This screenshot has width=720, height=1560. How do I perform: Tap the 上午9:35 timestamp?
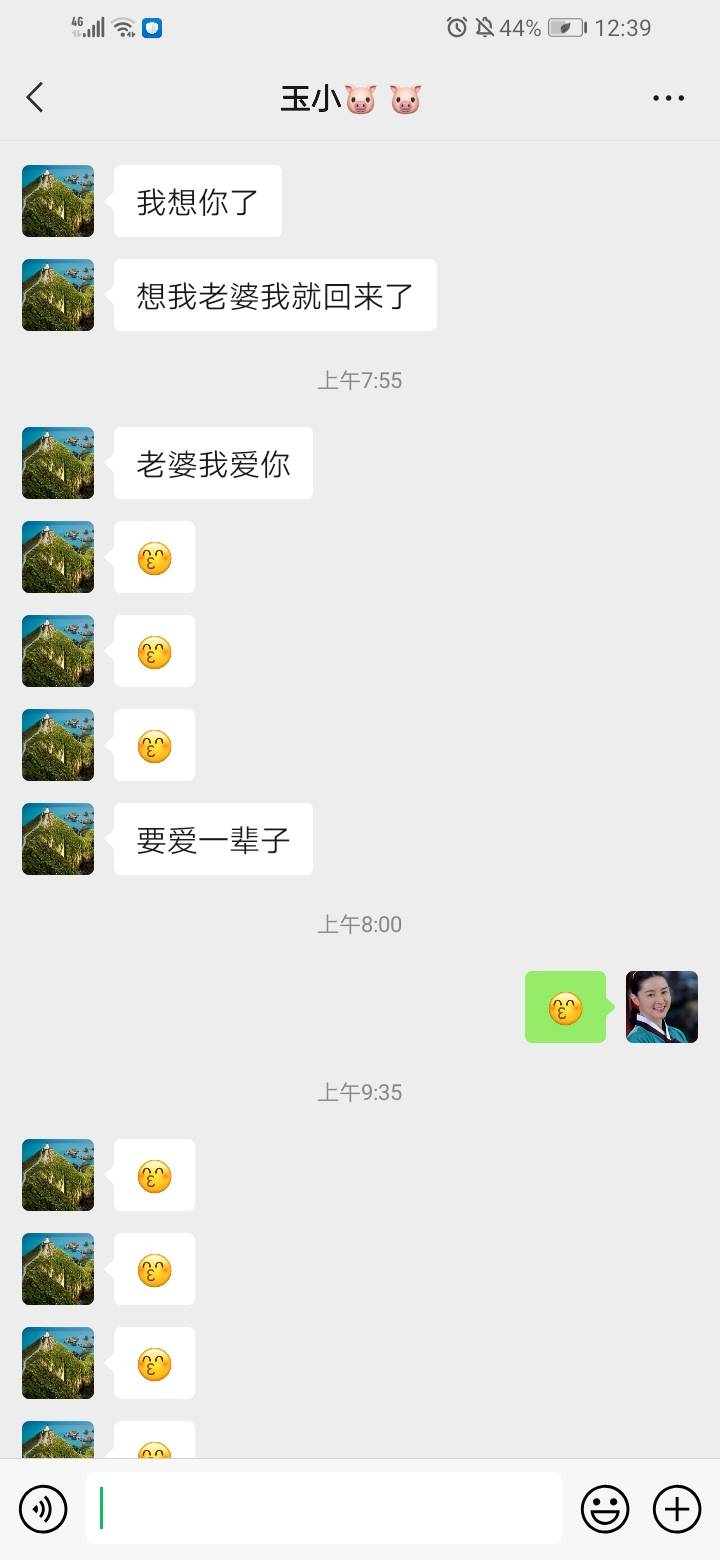[359, 1092]
